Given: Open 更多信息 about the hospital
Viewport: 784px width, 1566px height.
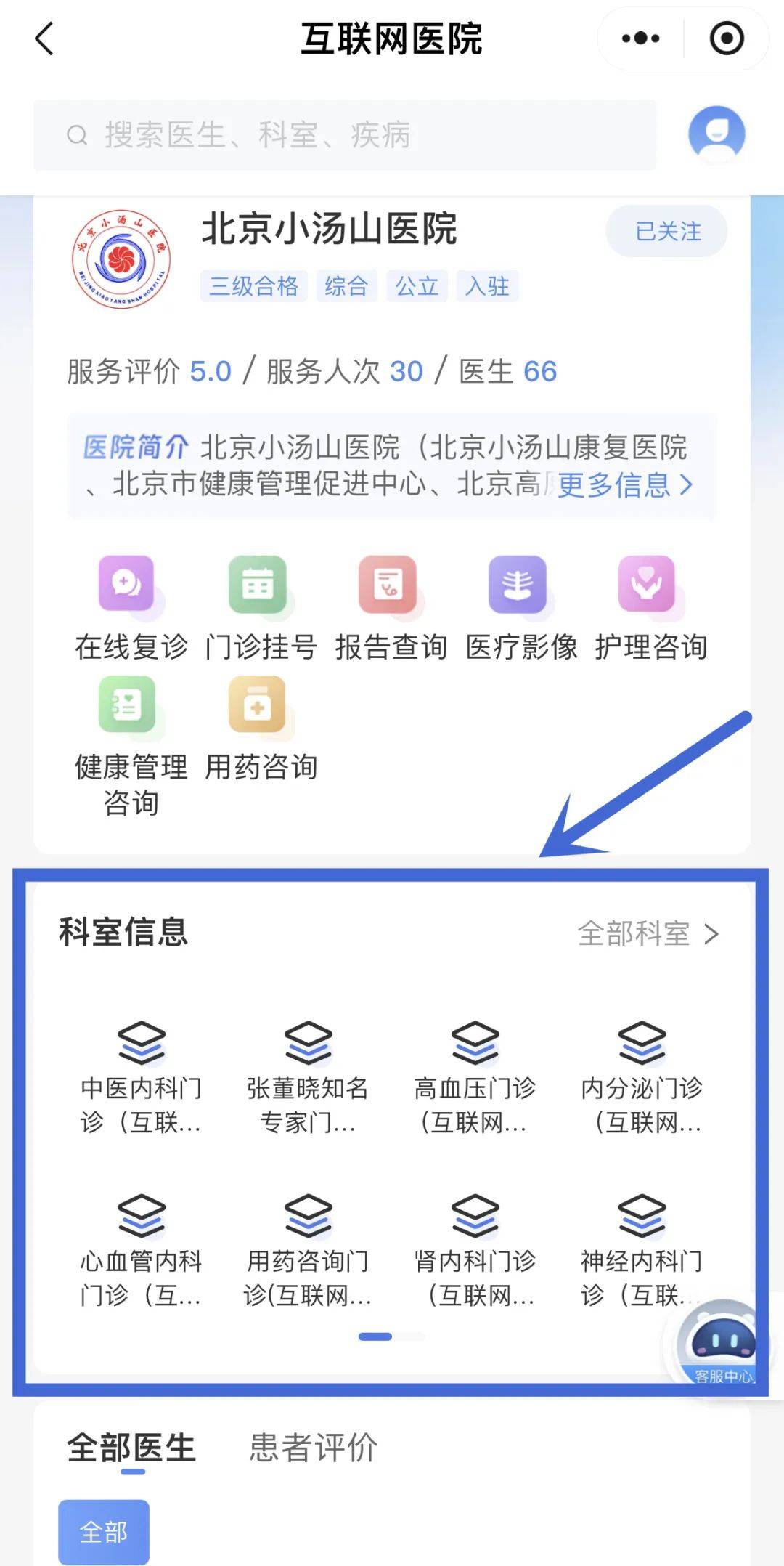Looking at the screenshot, I should coord(624,484).
